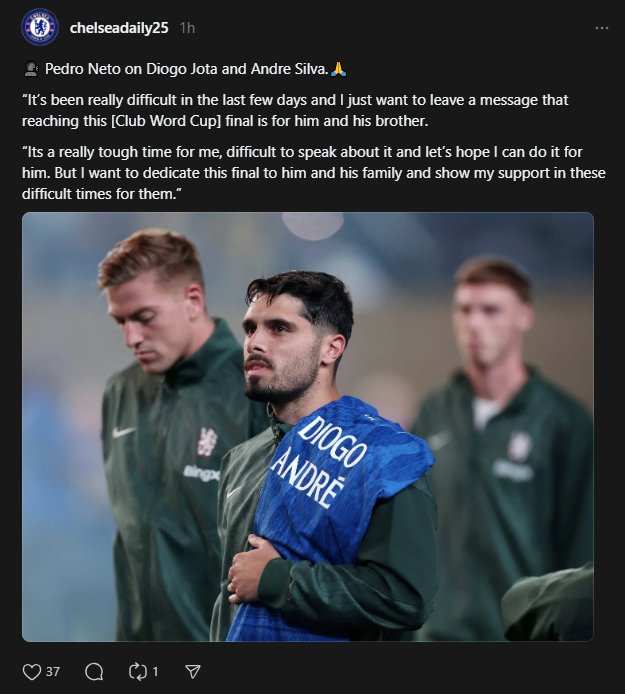Share the post via the send icon
This screenshot has height=694, width=625.
(193, 671)
